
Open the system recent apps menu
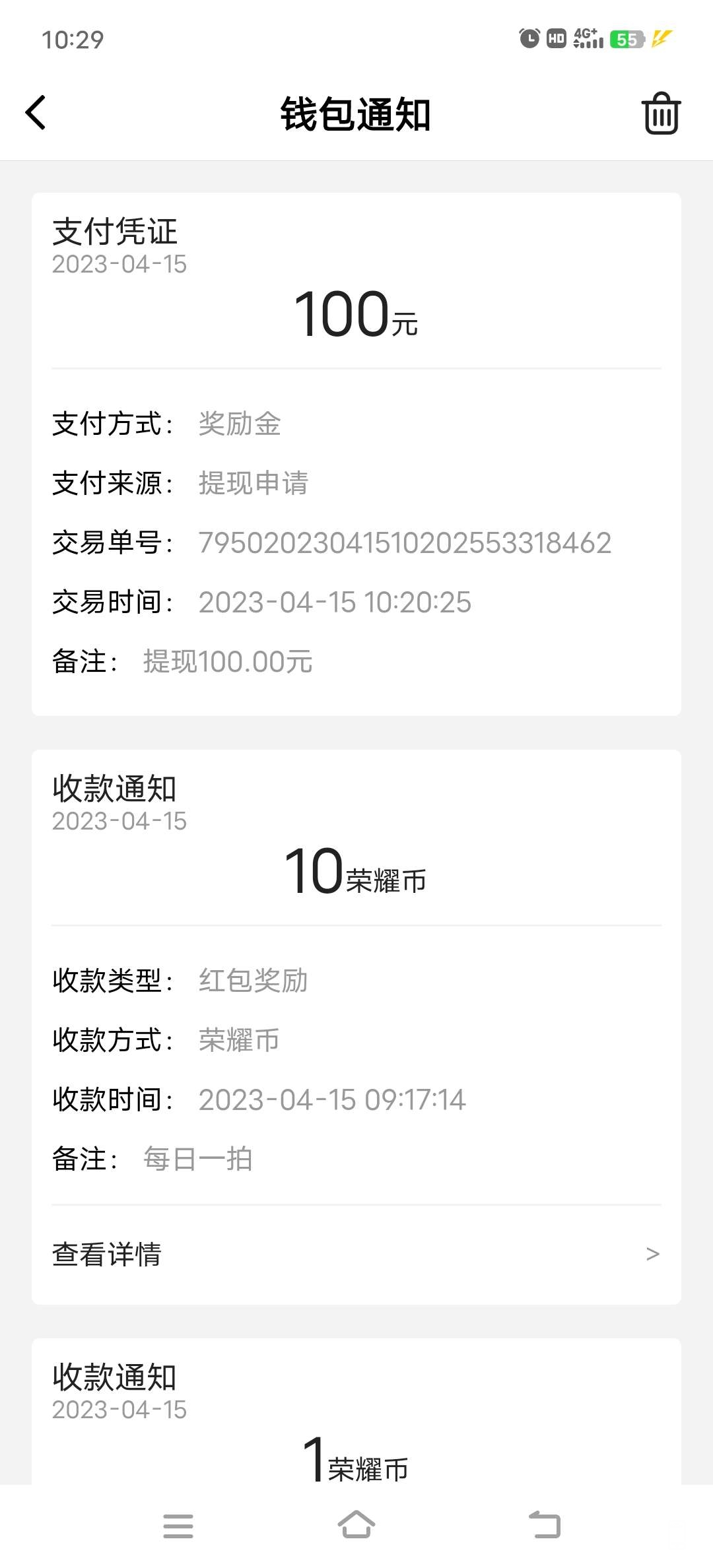pyautogui.click(x=178, y=1526)
